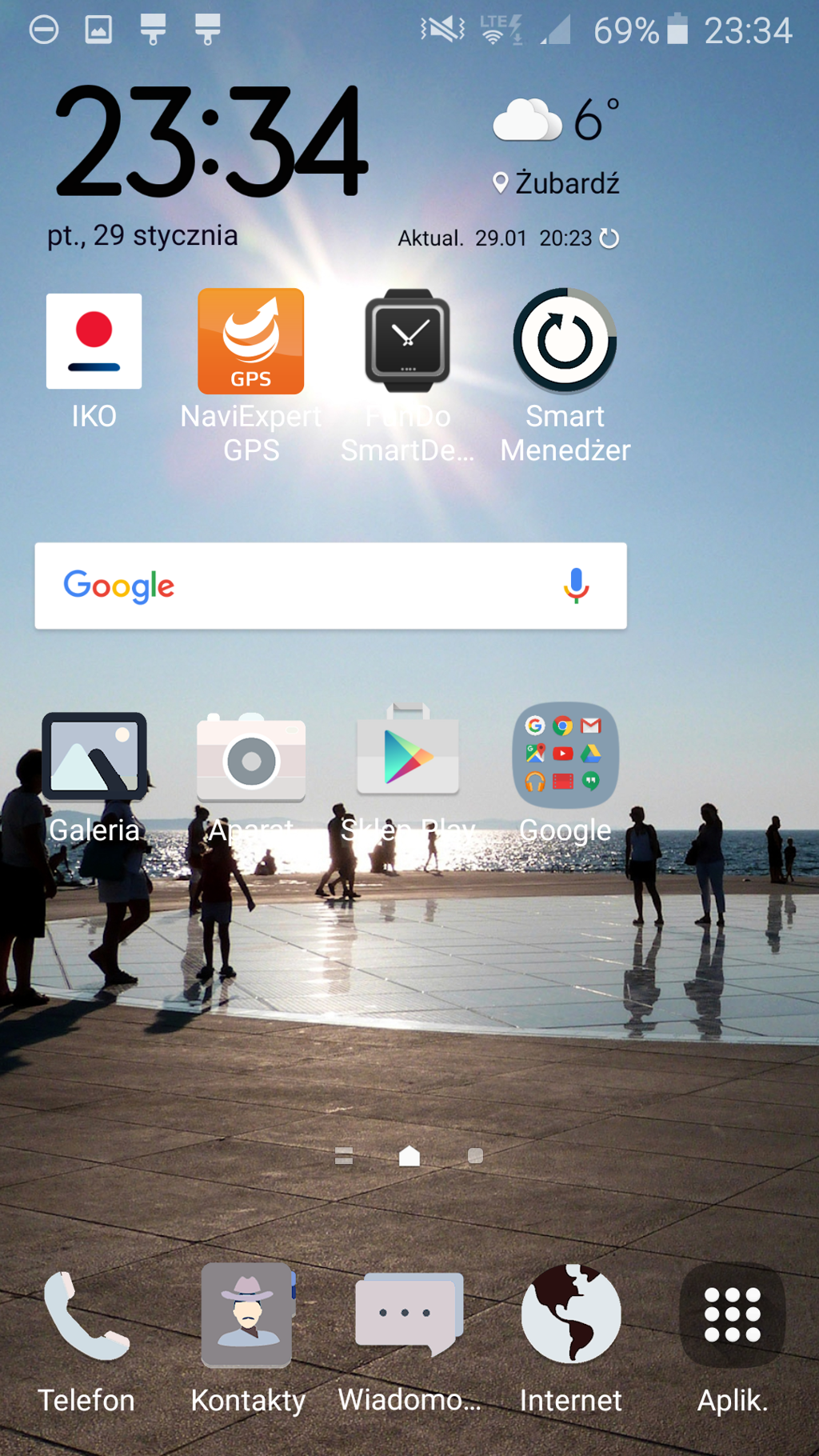
Task: Open Smart Menedżer
Action: (x=565, y=342)
